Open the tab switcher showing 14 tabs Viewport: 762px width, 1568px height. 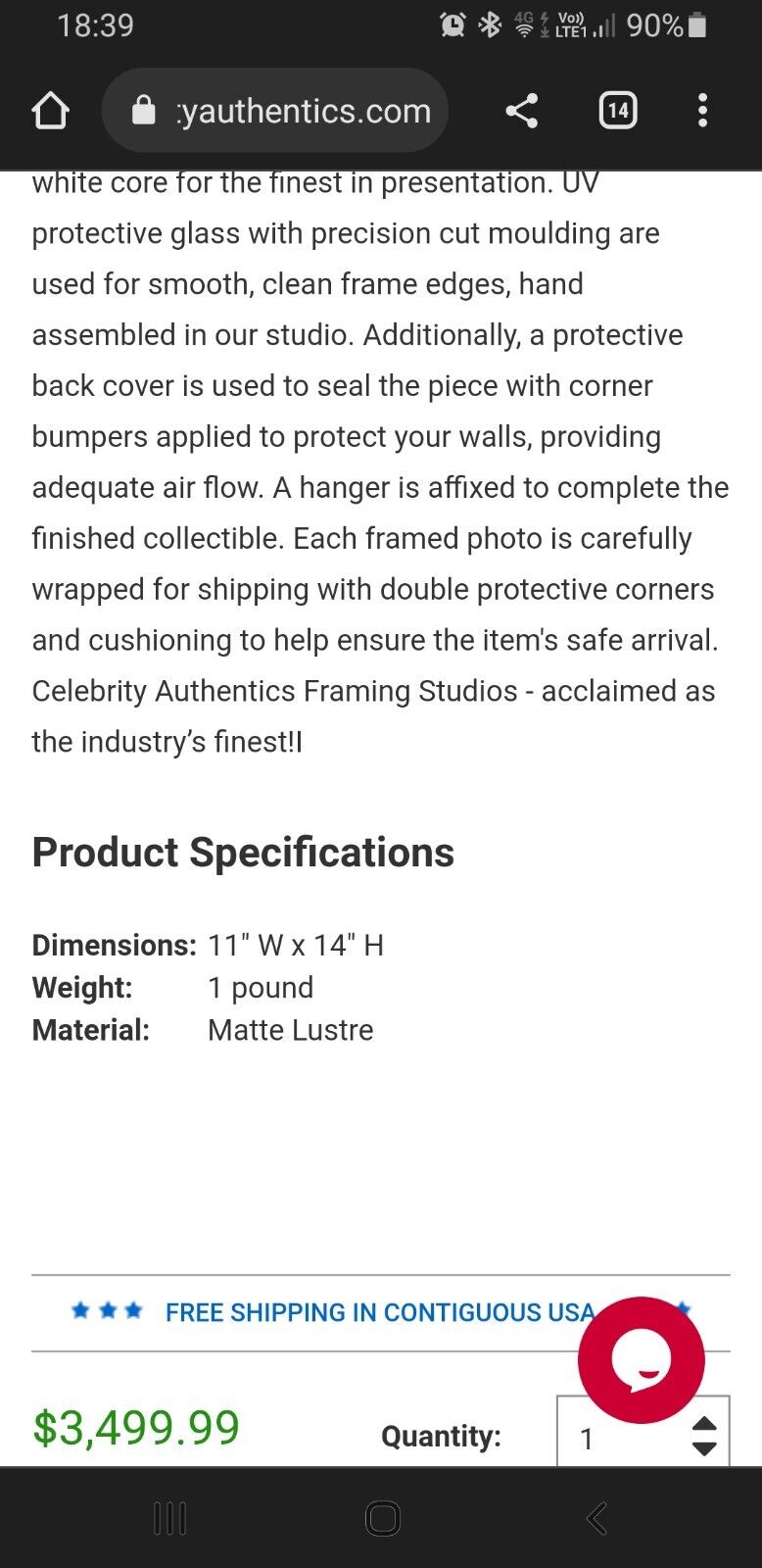tap(617, 111)
